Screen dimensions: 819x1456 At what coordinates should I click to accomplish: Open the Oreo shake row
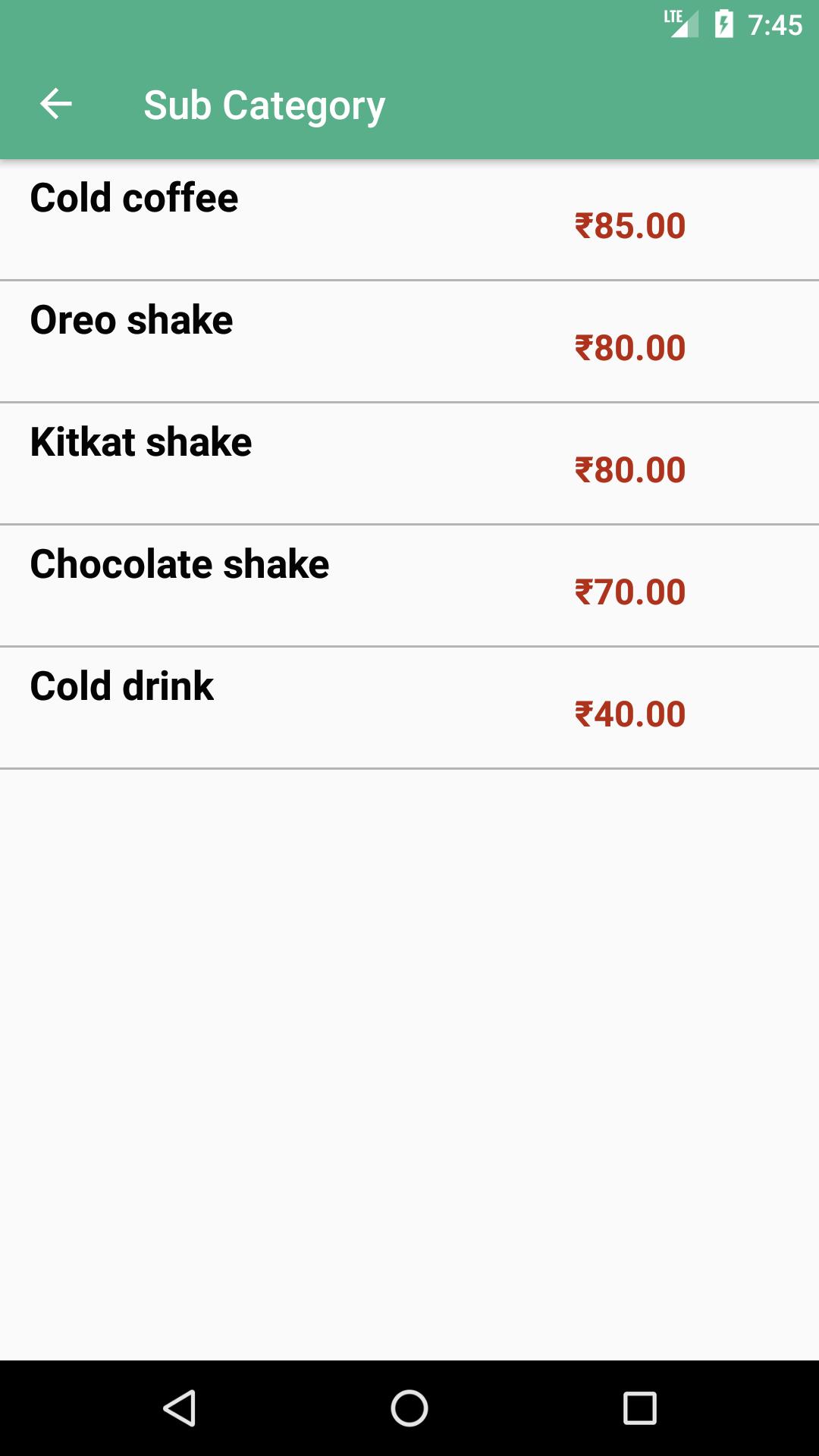(x=409, y=341)
